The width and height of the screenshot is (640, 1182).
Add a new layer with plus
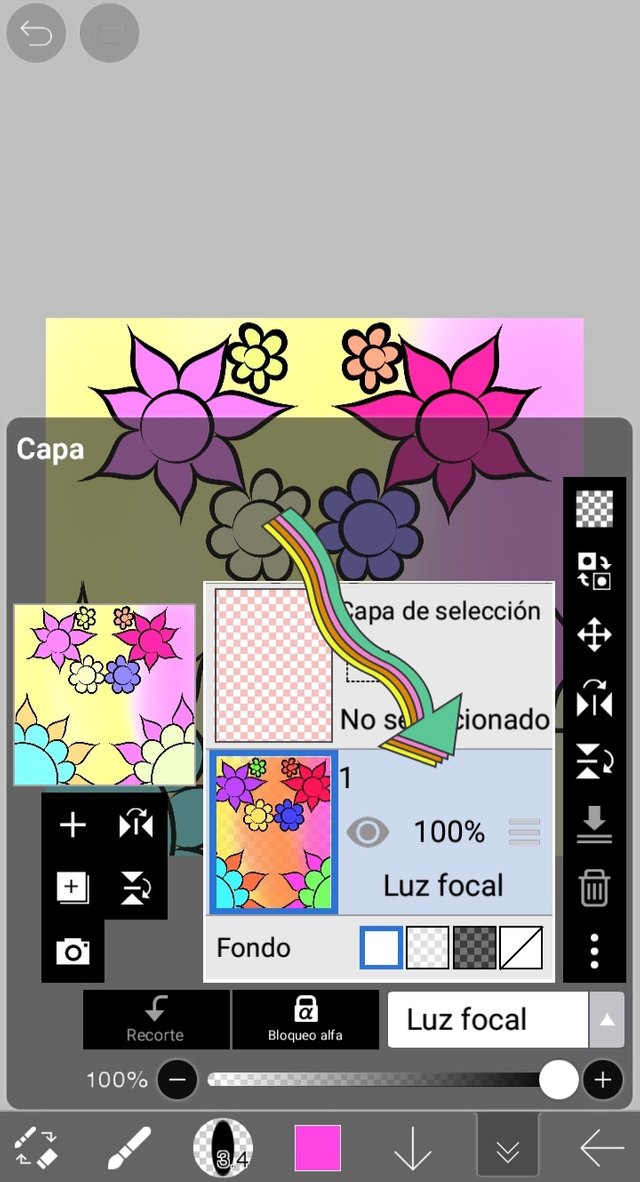[x=73, y=825]
